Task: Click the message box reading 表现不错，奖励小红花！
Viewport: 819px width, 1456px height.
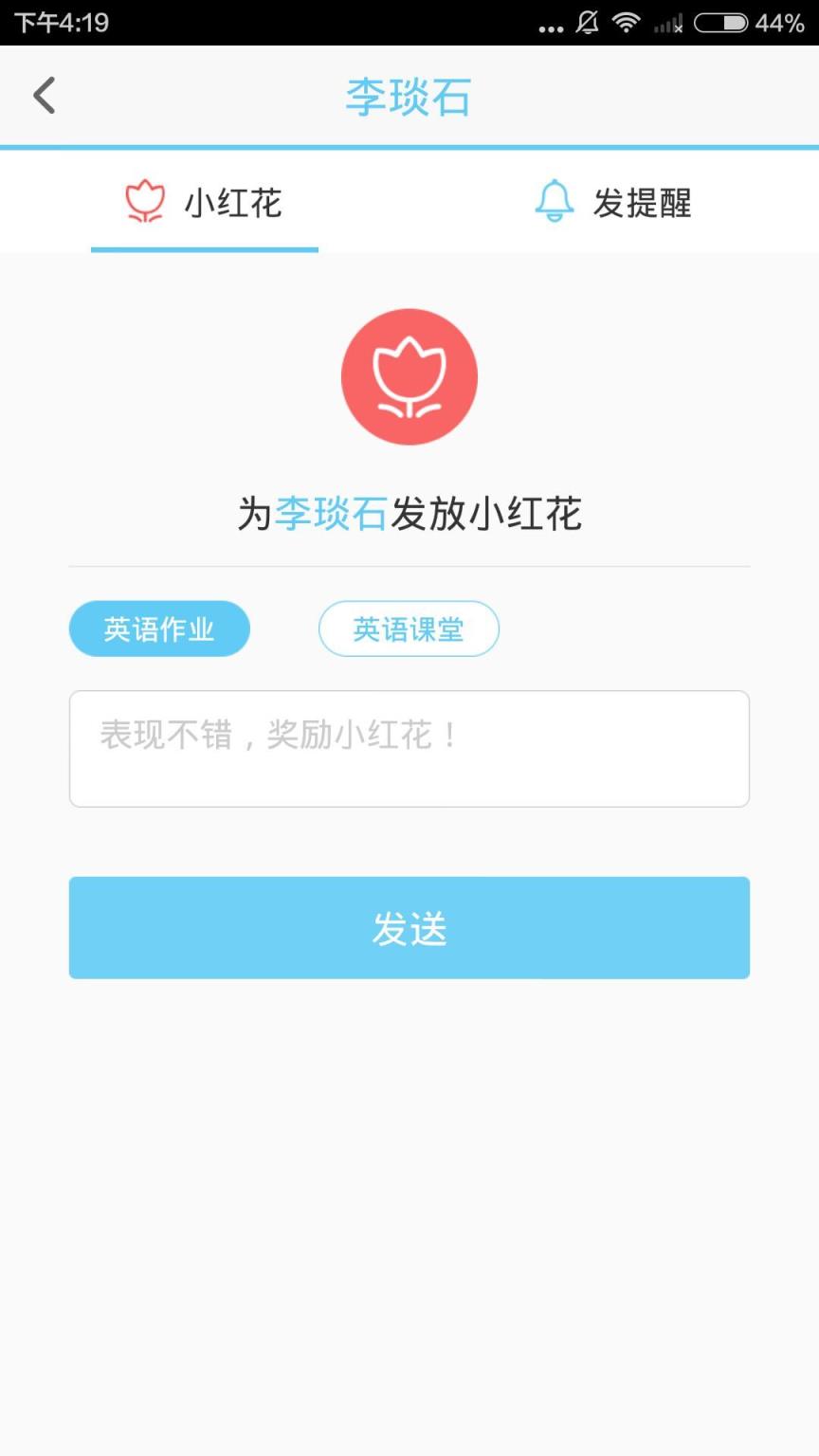Action: coord(409,749)
